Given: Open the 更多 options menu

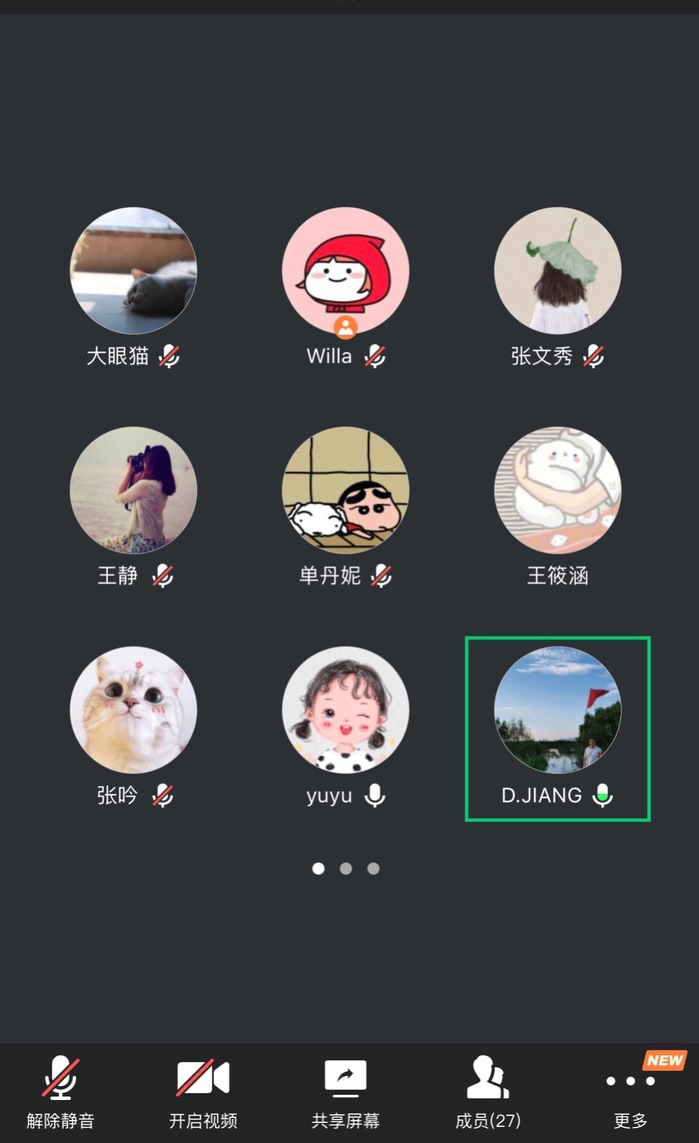Looking at the screenshot, I should 631,1090.
